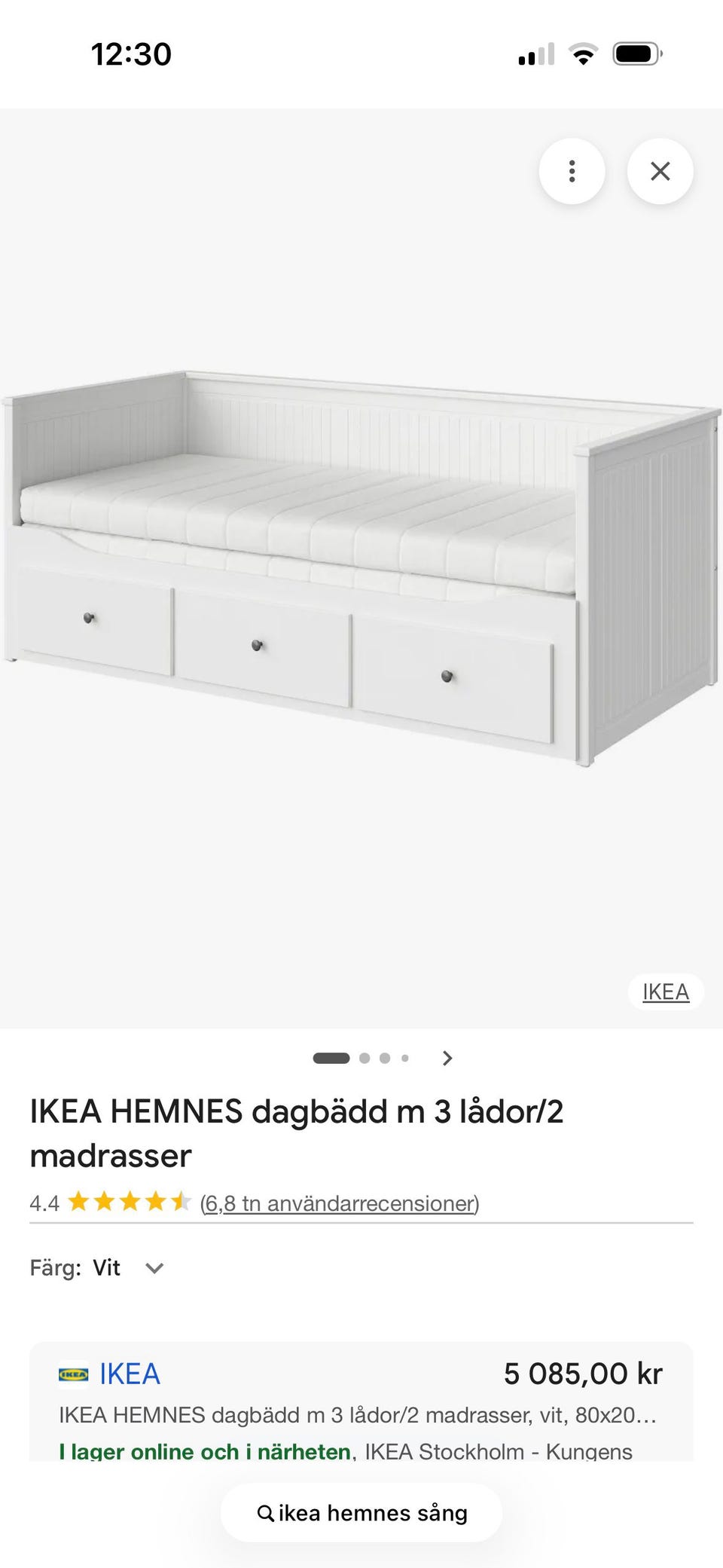Open the IKEA offer for 5 085,00 kr
This screenshot has height=1568, width=723.
point(130,1374)
